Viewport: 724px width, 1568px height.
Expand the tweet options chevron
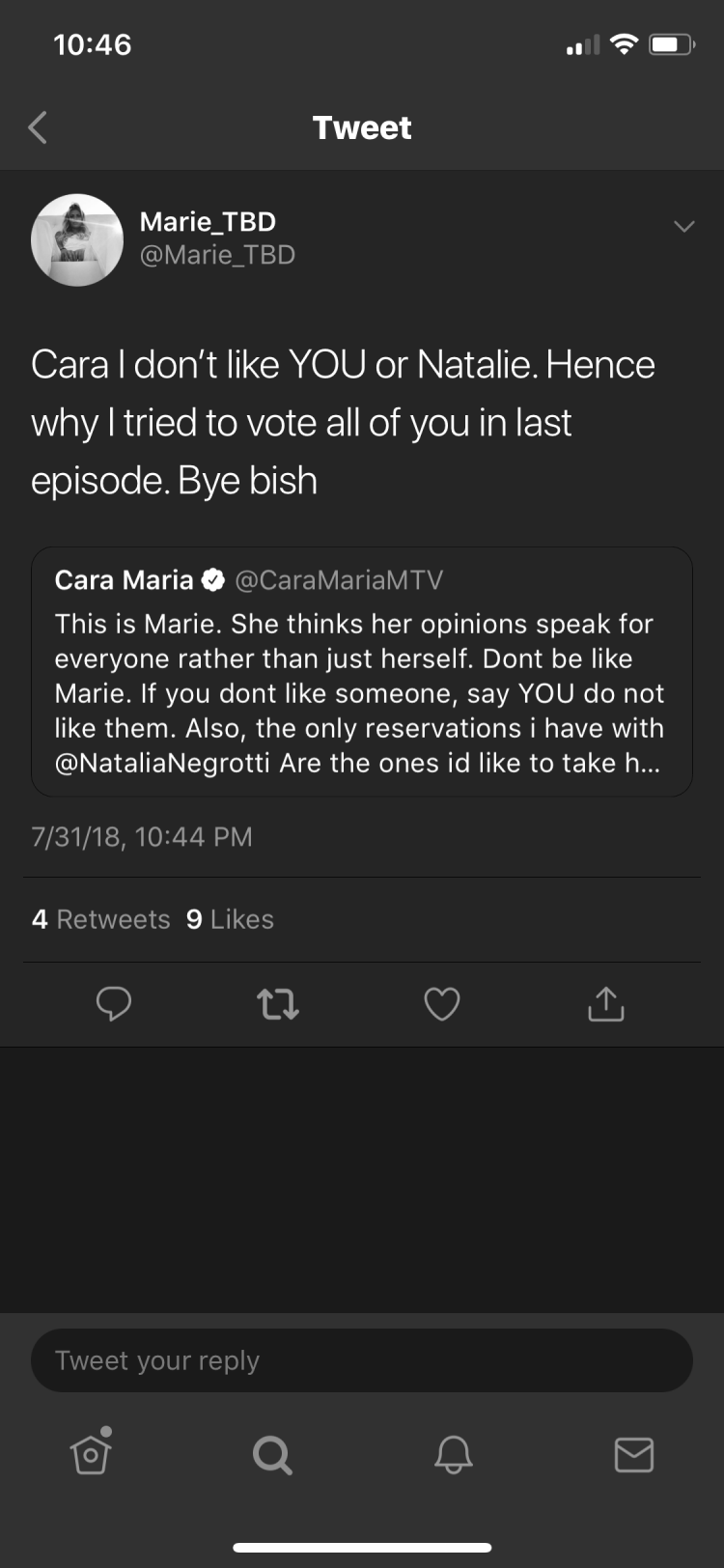pyautogui.click(x=683, y=226)
